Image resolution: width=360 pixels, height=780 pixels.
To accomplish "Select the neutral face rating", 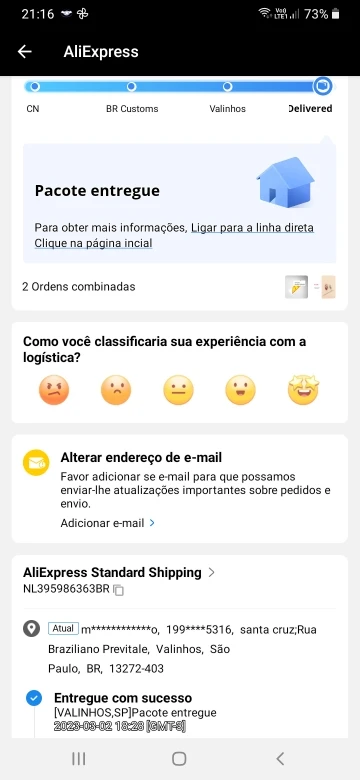I will coord(178,390).
